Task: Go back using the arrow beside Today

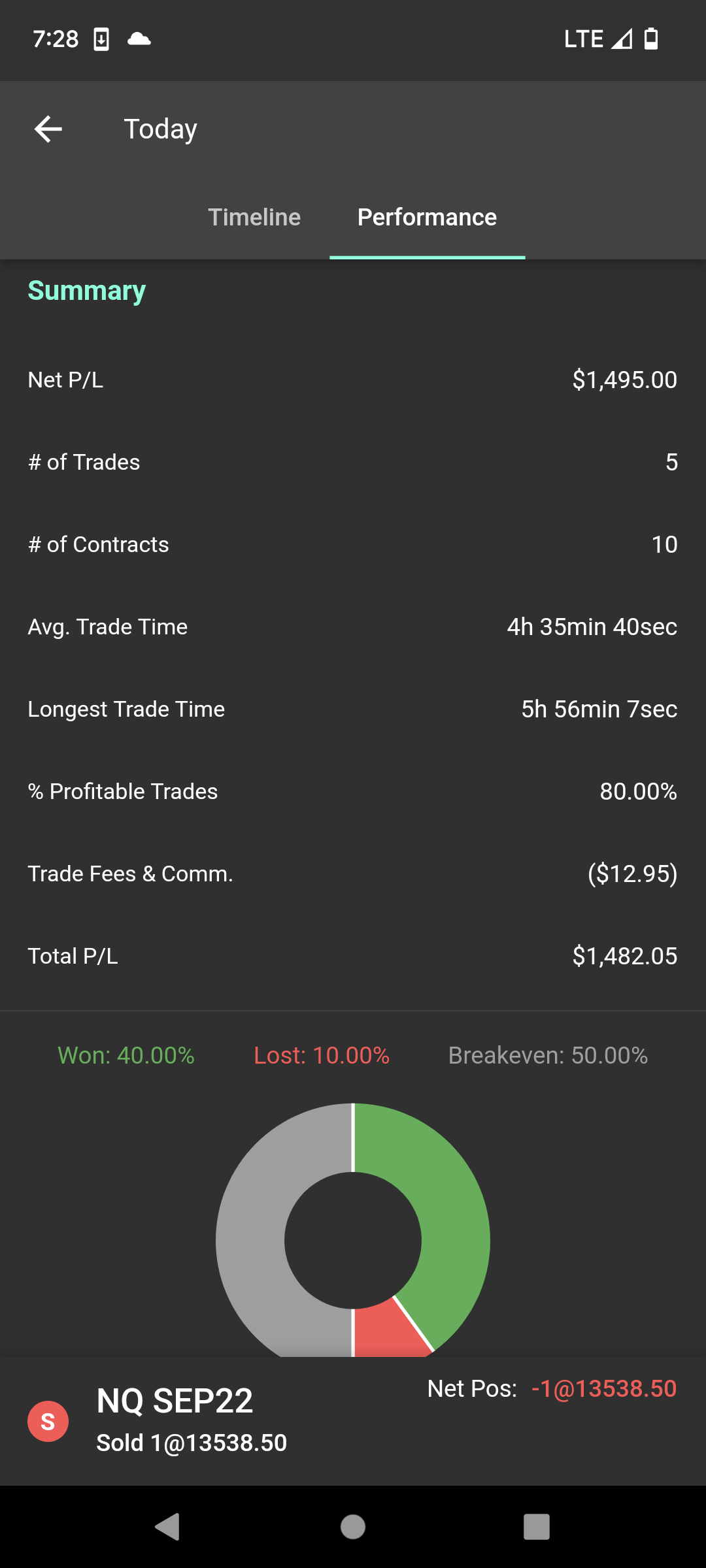Action: (48, 129)
